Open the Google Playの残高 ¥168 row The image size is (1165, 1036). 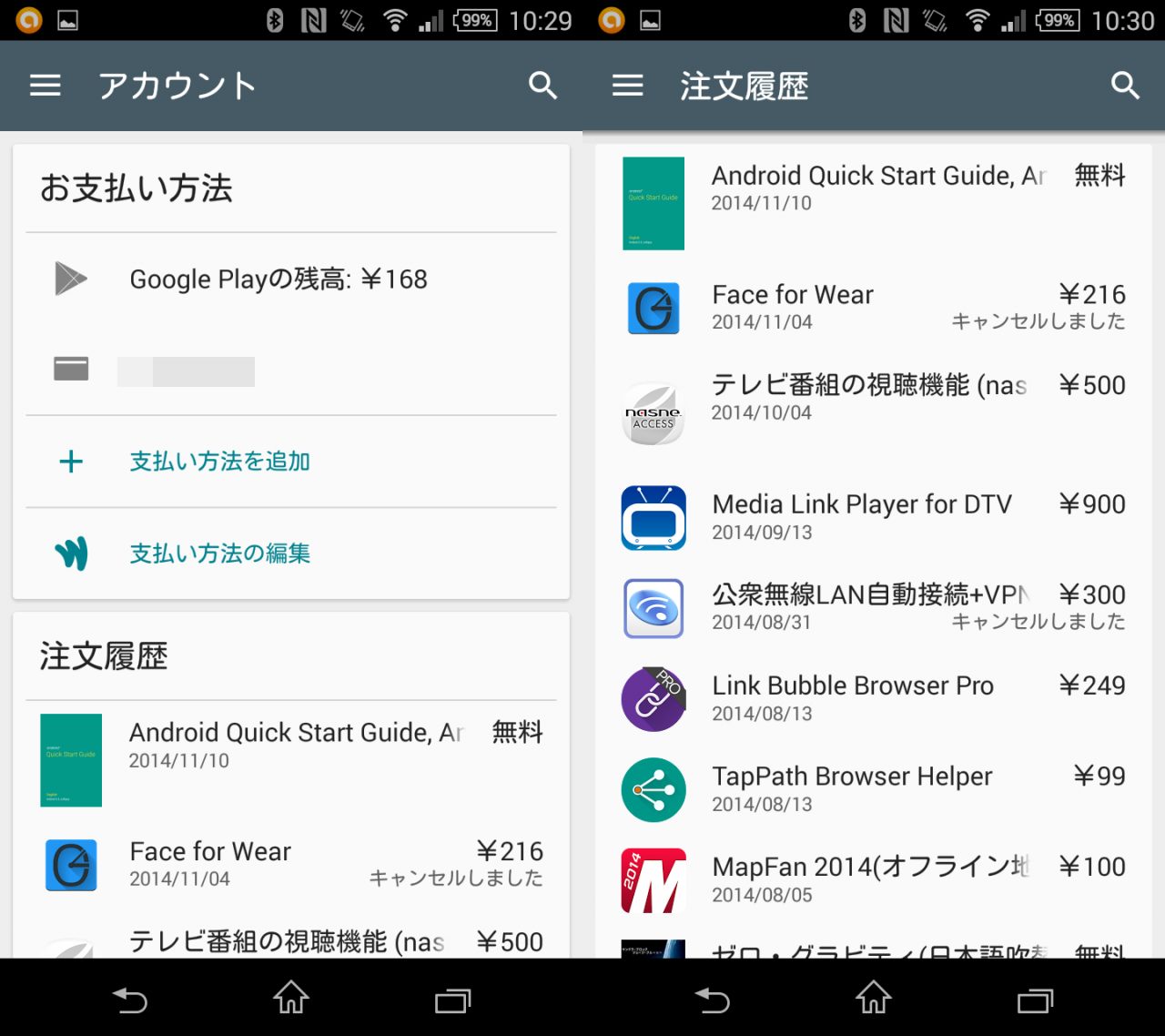point(279,279)
